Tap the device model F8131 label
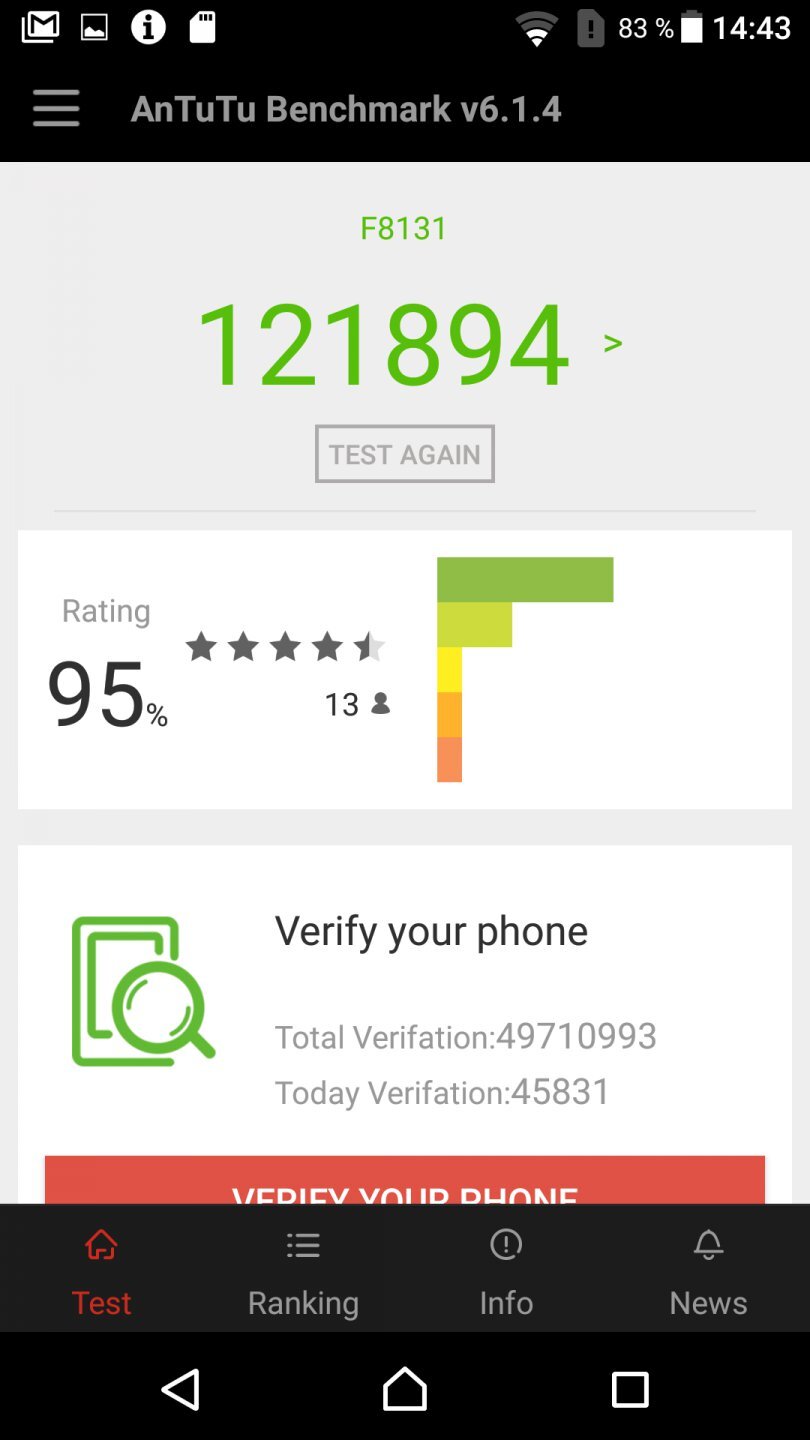The width and height of the screenshot is (810, 1440). tap(404, 228)
